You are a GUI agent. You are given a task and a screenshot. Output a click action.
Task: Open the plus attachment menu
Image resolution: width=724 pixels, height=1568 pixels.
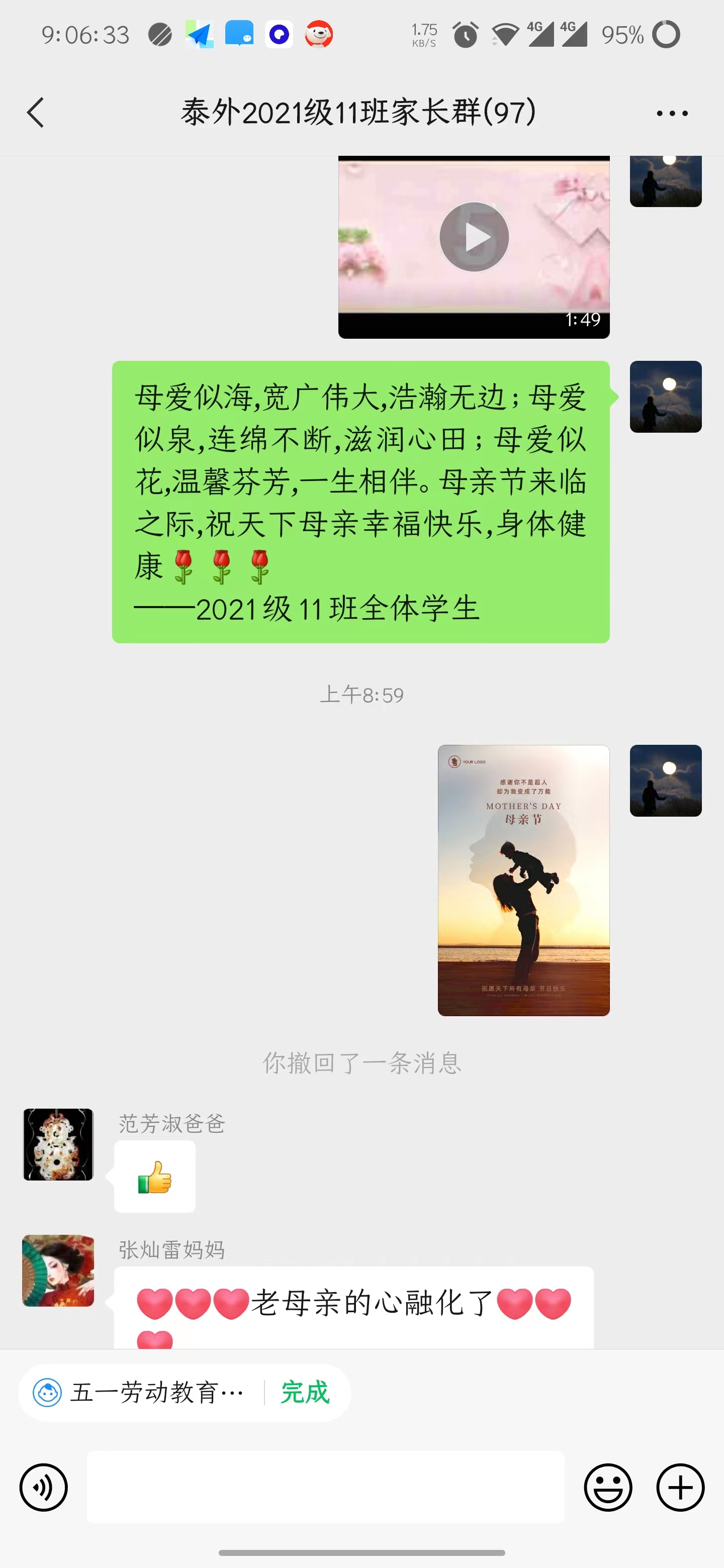pos(680,1487)
